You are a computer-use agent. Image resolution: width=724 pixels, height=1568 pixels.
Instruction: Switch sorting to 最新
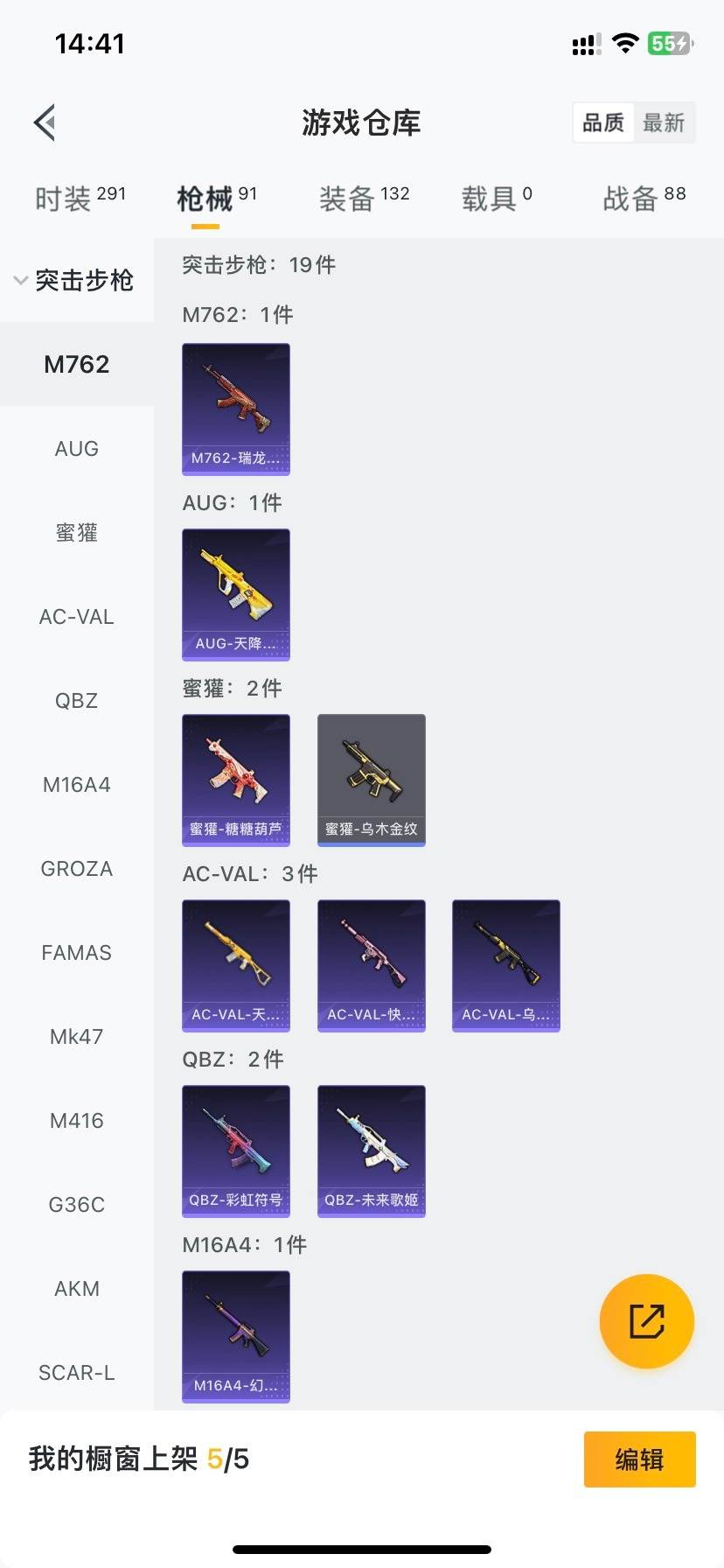point(665,122)
